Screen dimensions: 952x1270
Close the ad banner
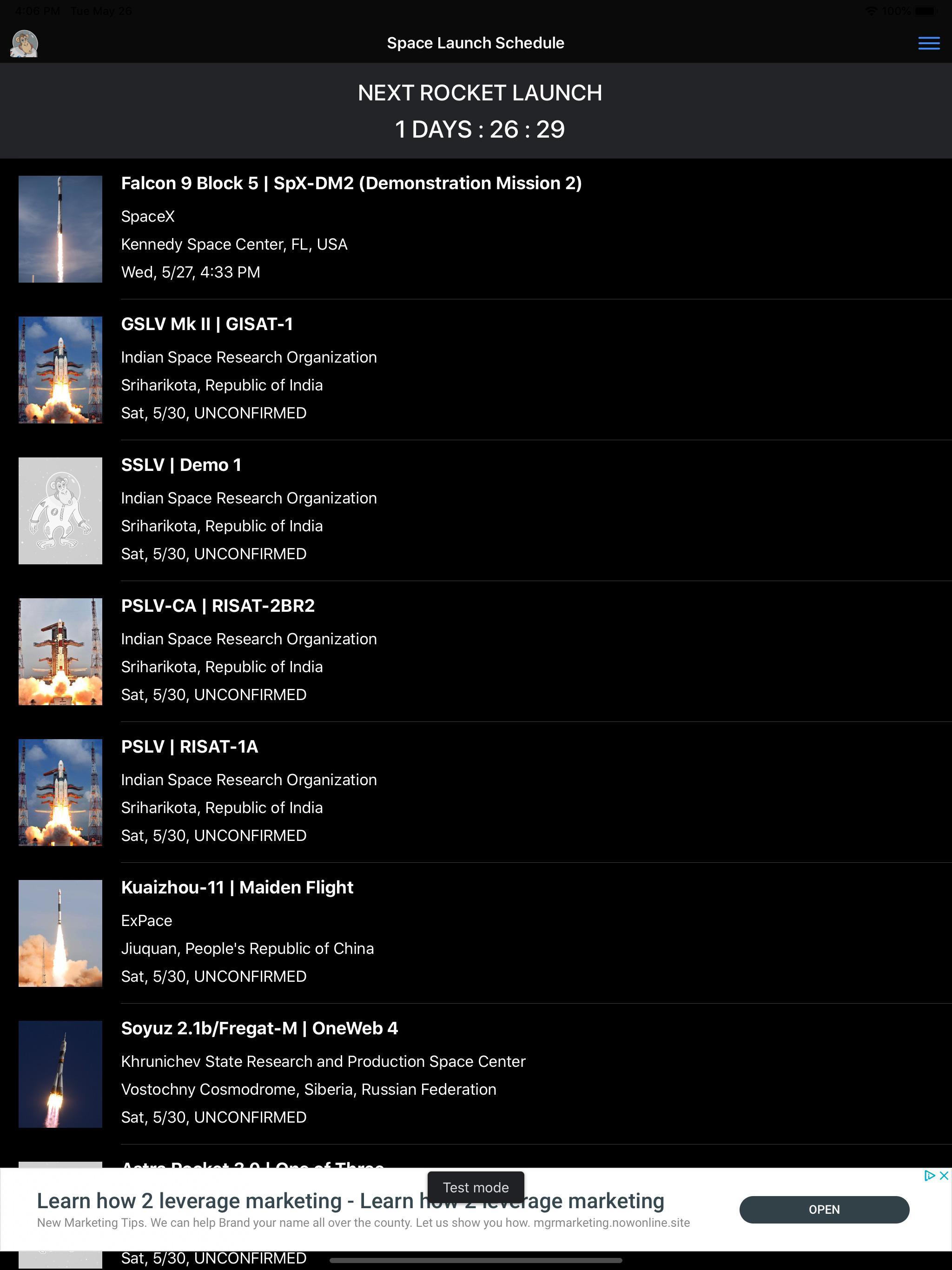943,1175
